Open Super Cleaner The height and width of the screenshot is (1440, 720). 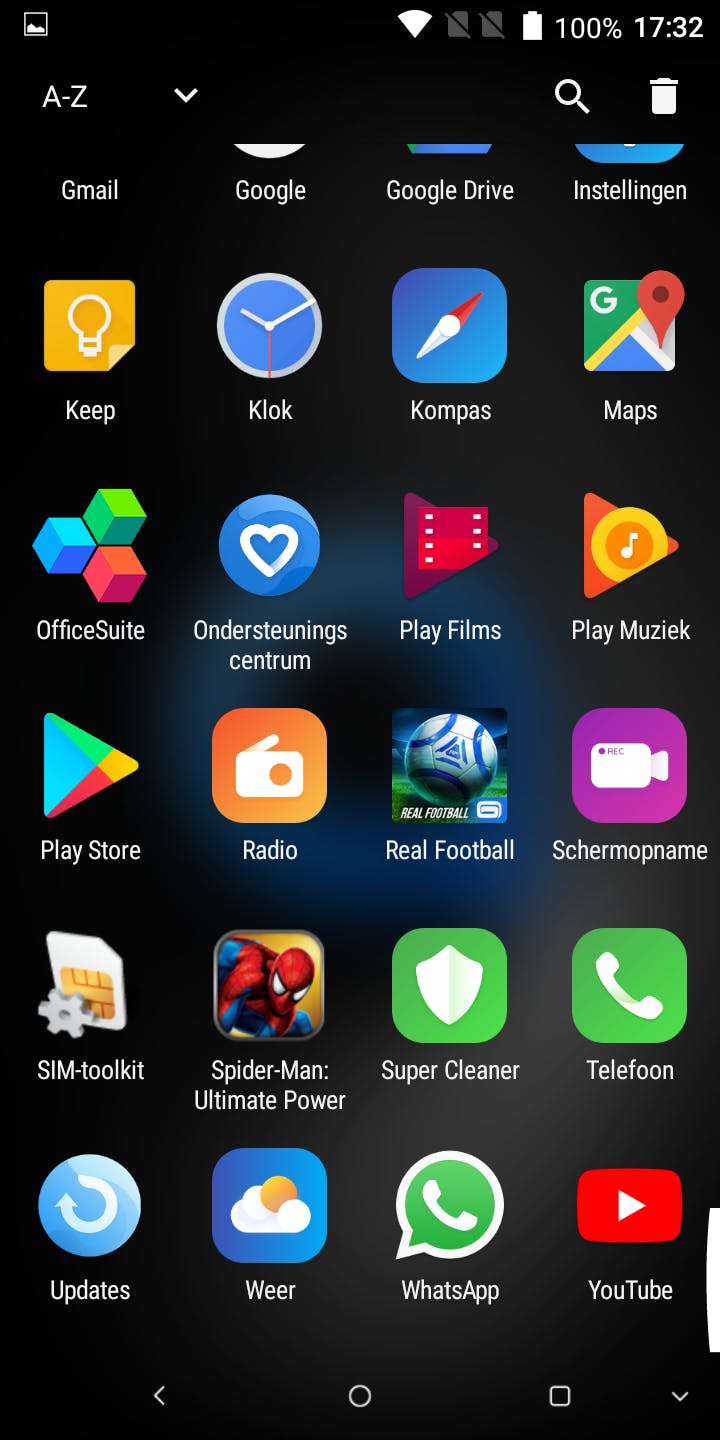click(450, 986)
